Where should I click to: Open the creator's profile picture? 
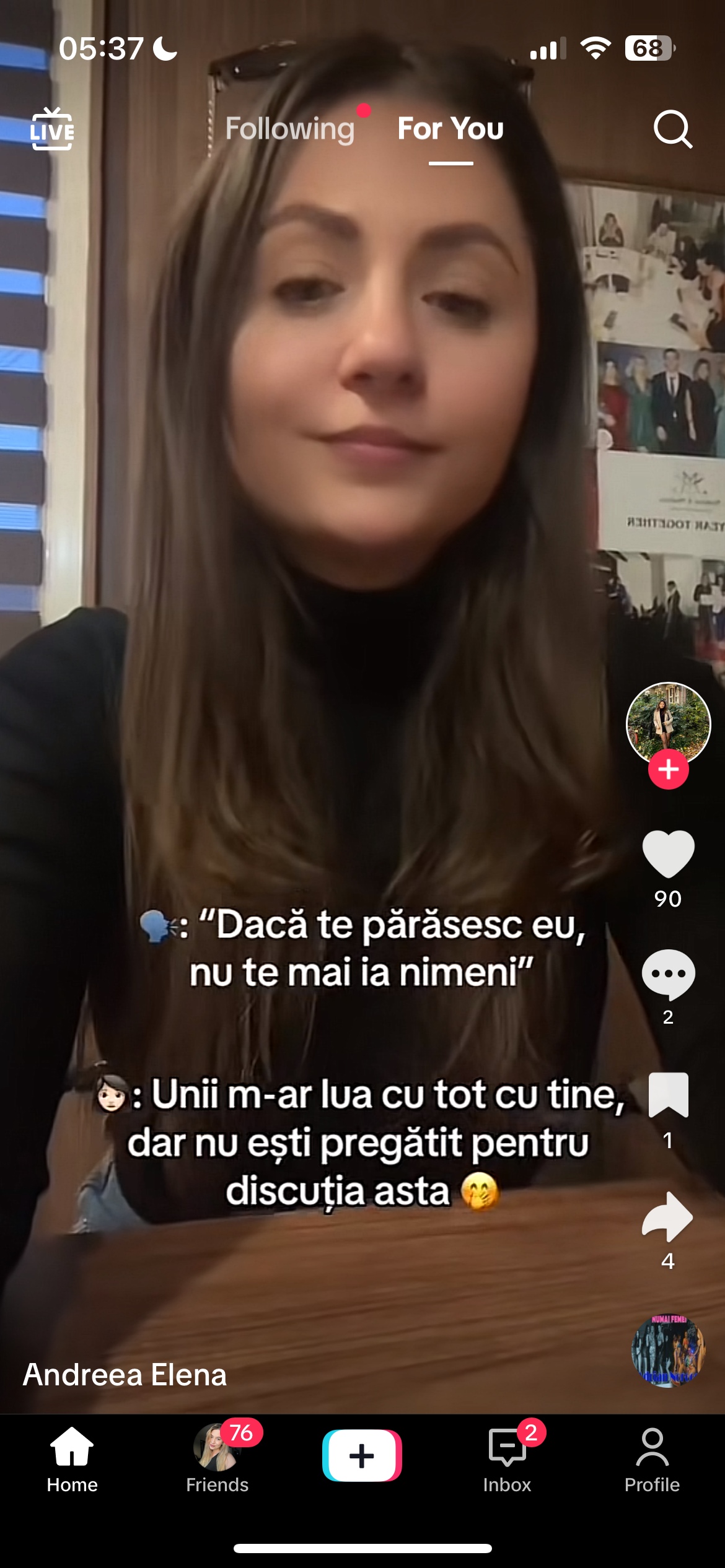(x=668, y=723)
